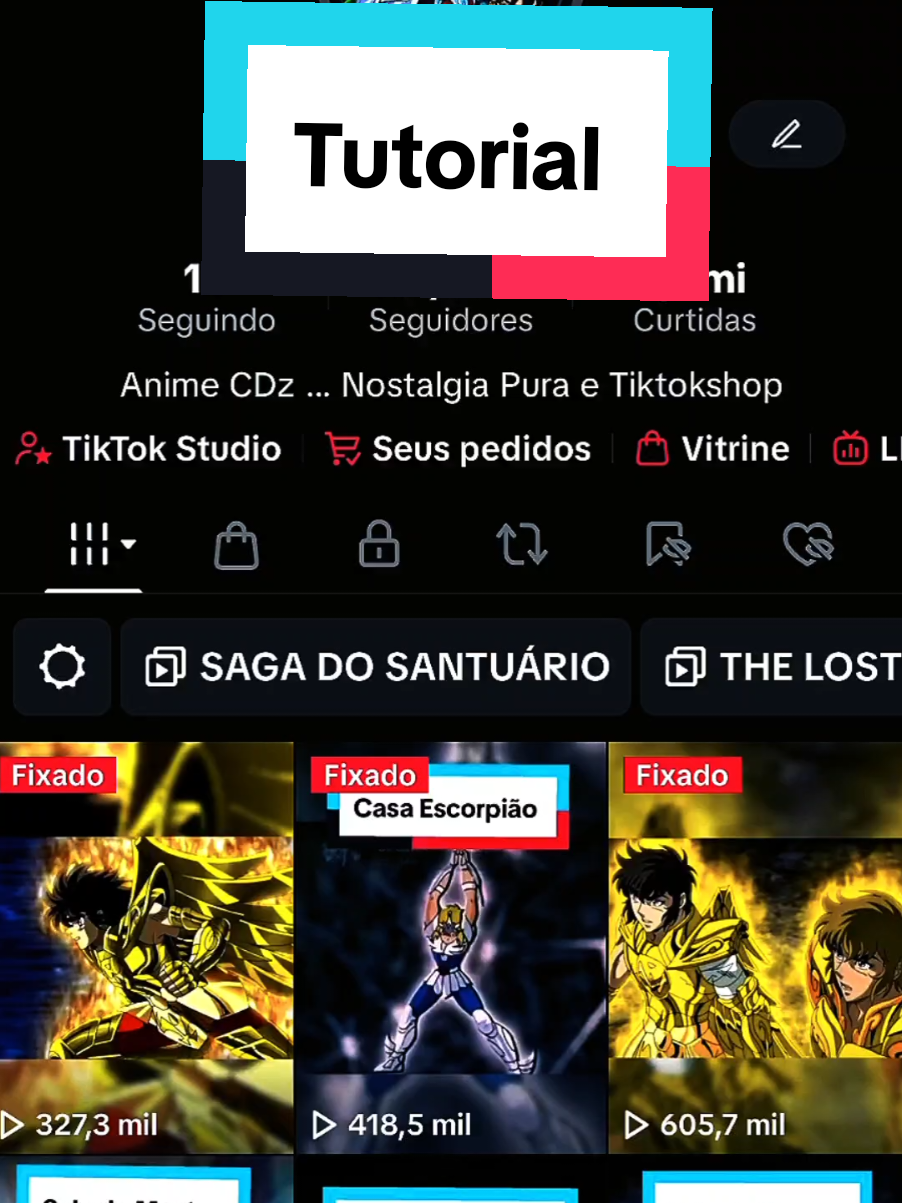Click the edit profile pencil icon
Image resolution: width=902 pixels, height=1203 pixels.
pos(786,134)
